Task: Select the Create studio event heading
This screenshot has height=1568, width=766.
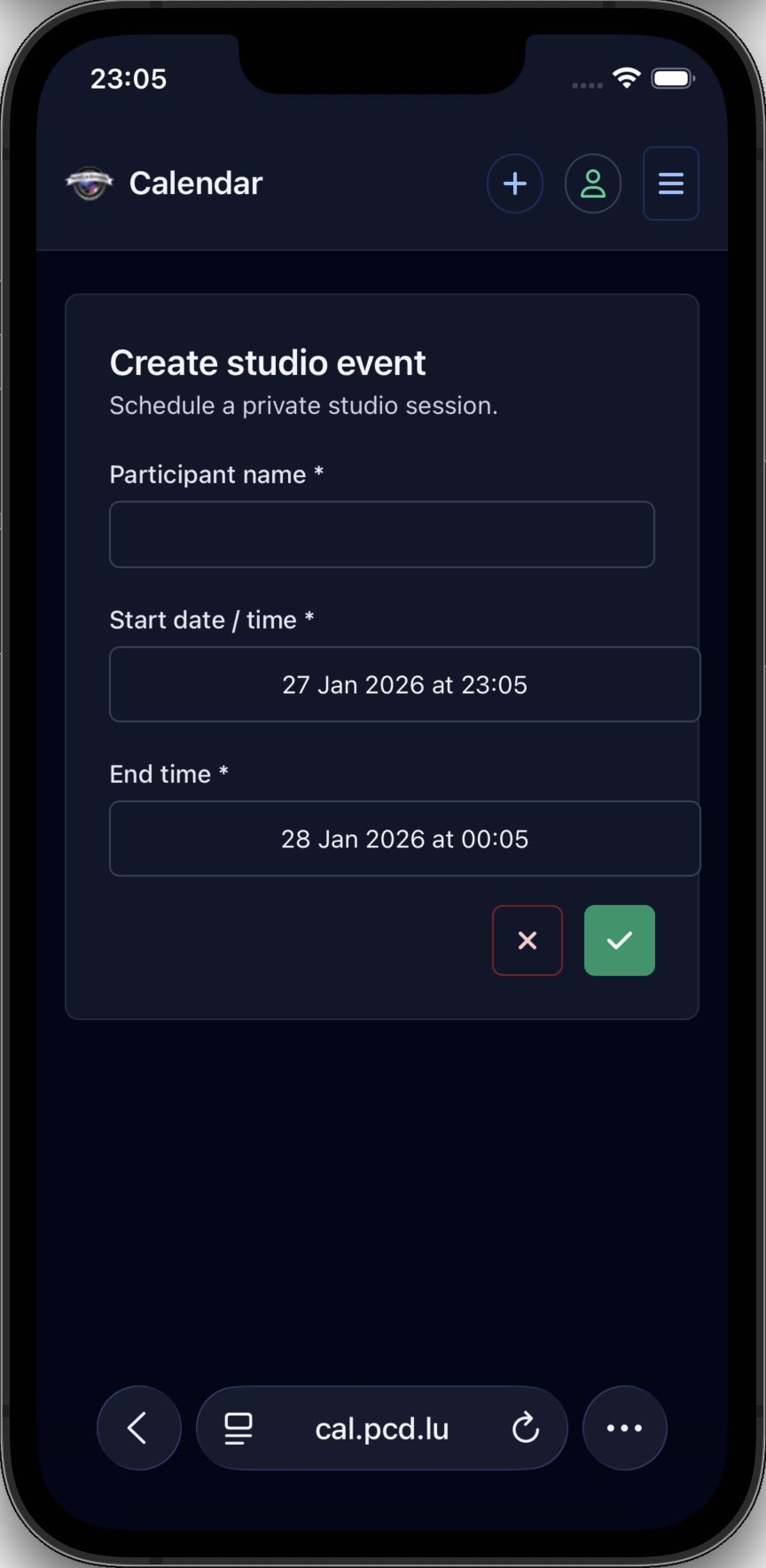Action: click(x=267, y=363)
